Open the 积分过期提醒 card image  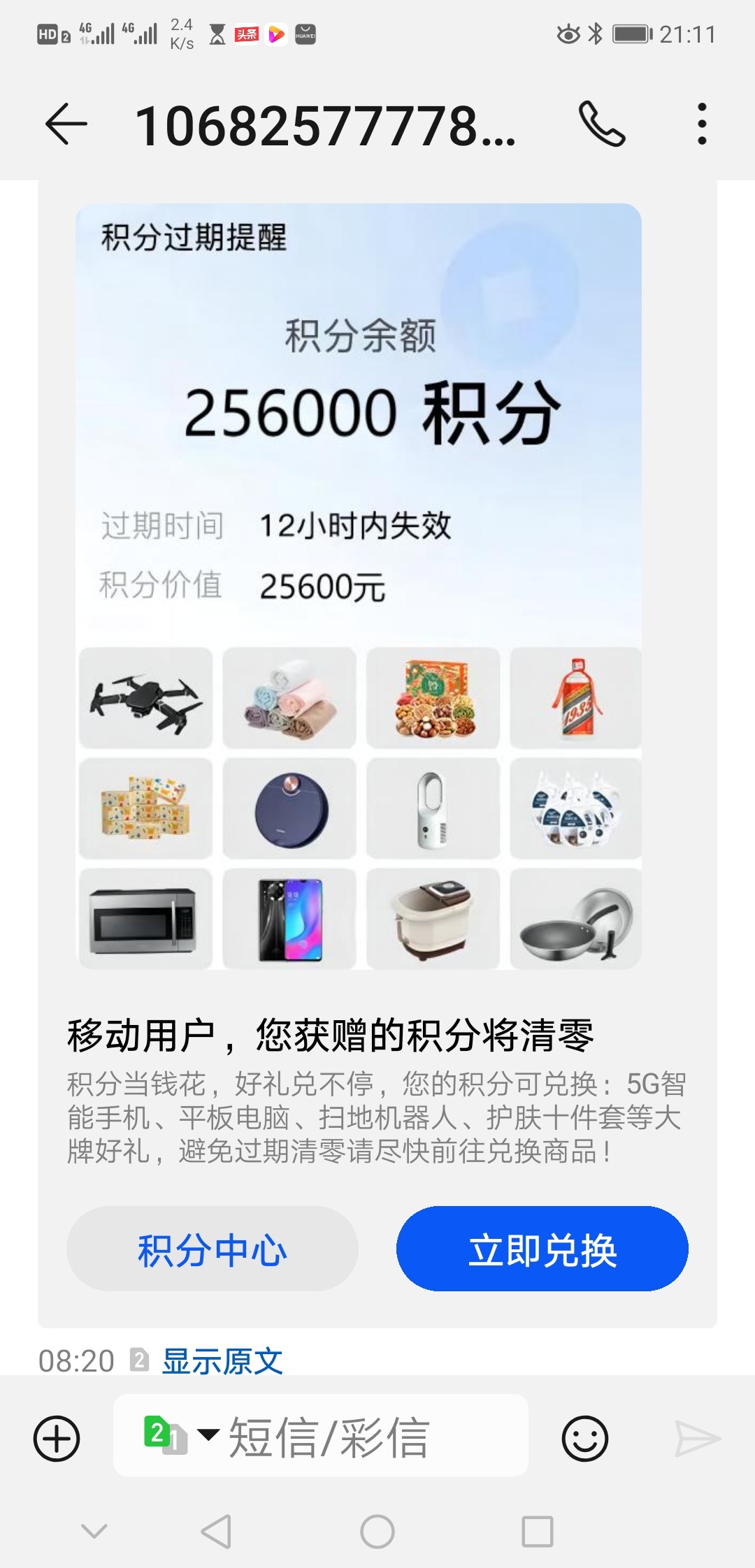tap(359, 586)
